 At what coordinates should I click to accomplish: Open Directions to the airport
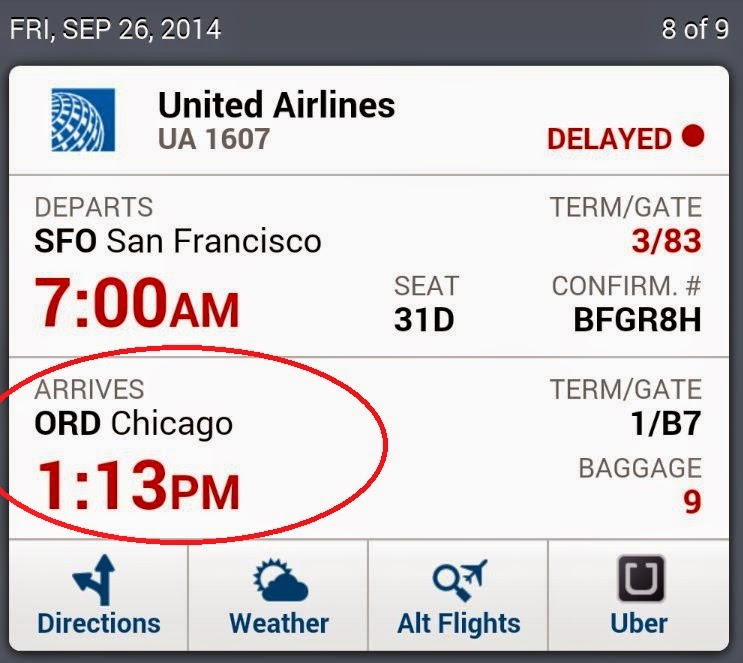click(98, 597)
